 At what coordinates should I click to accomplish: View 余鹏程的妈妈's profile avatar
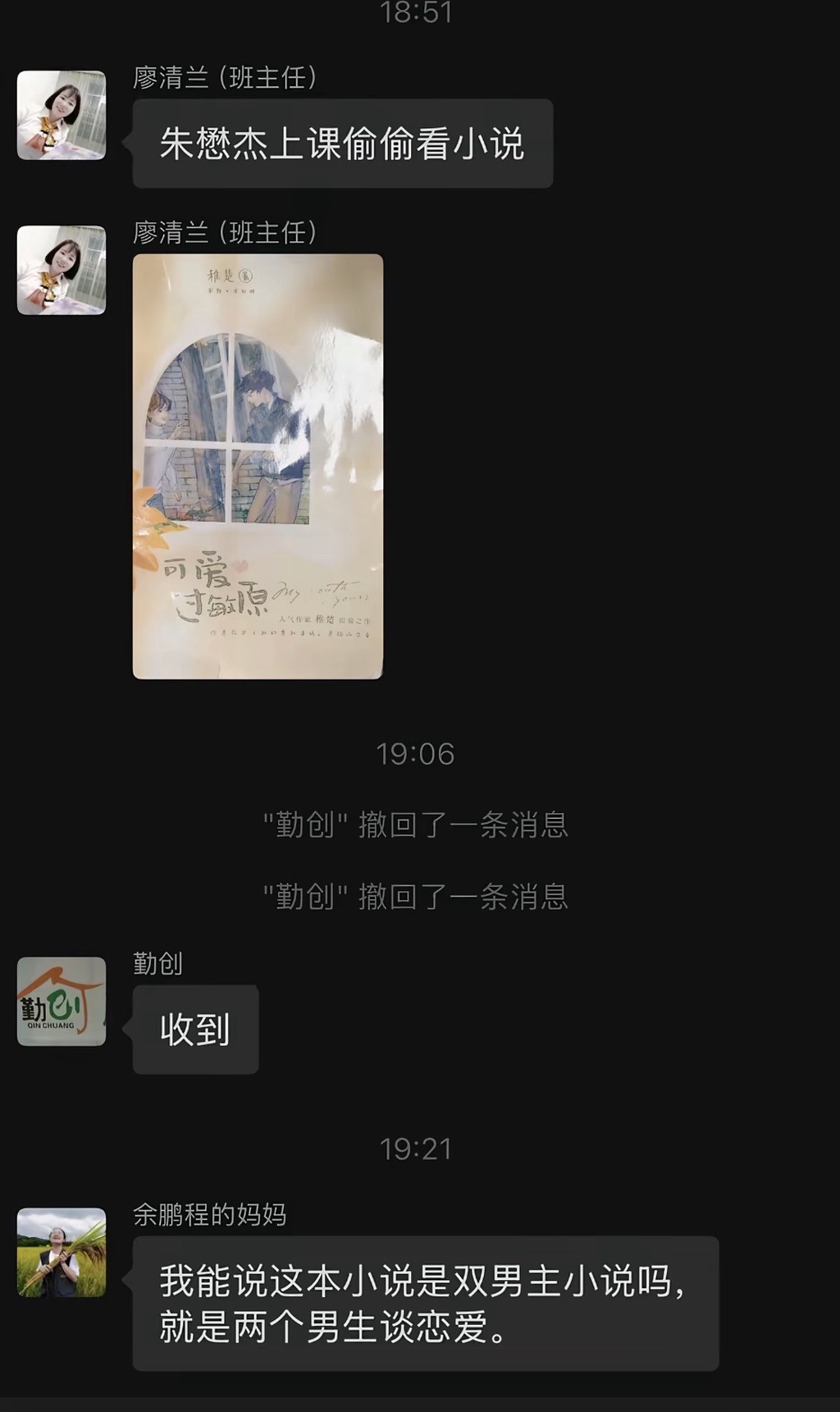[62, 1252]
